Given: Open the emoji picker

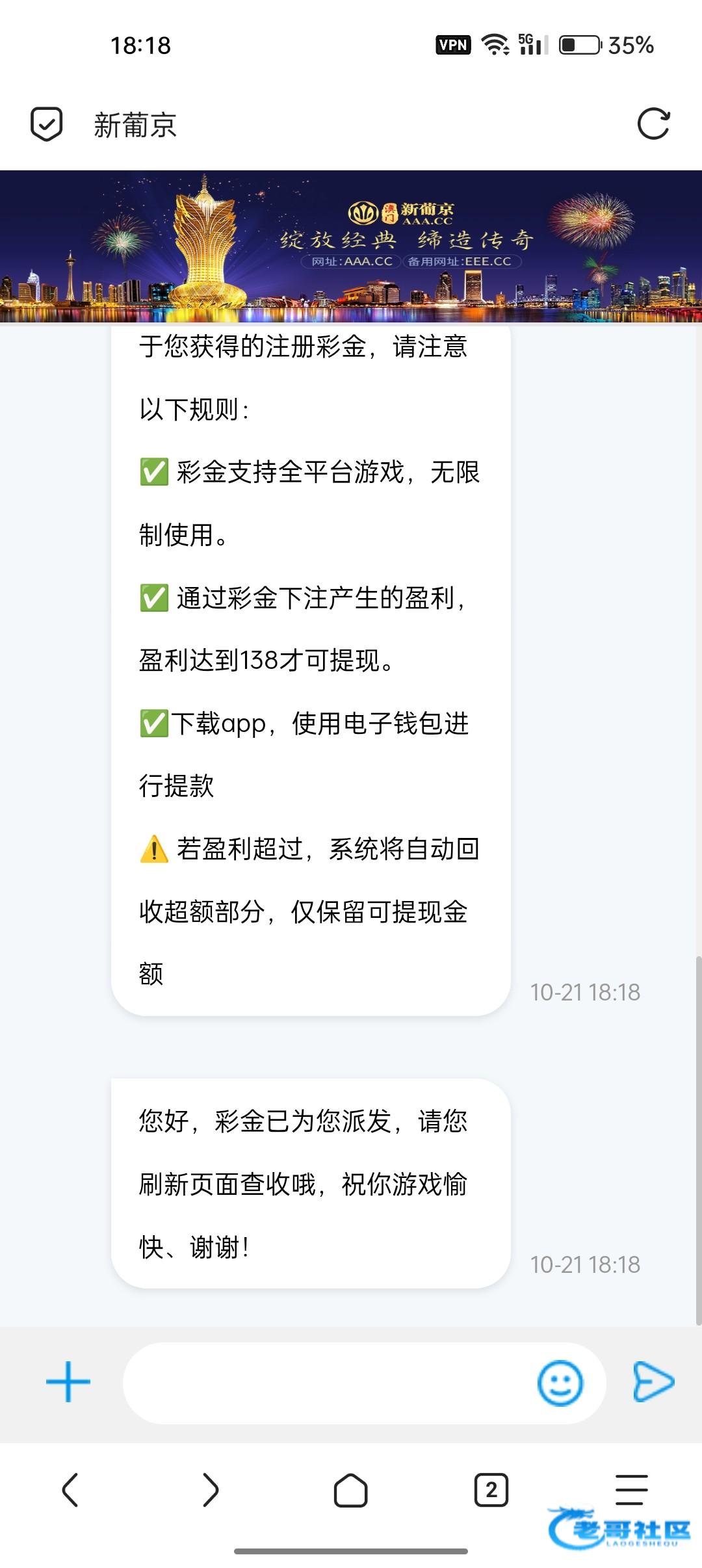Looking at the screenshot, I should pyautogui.click(x=560, y=1383).
